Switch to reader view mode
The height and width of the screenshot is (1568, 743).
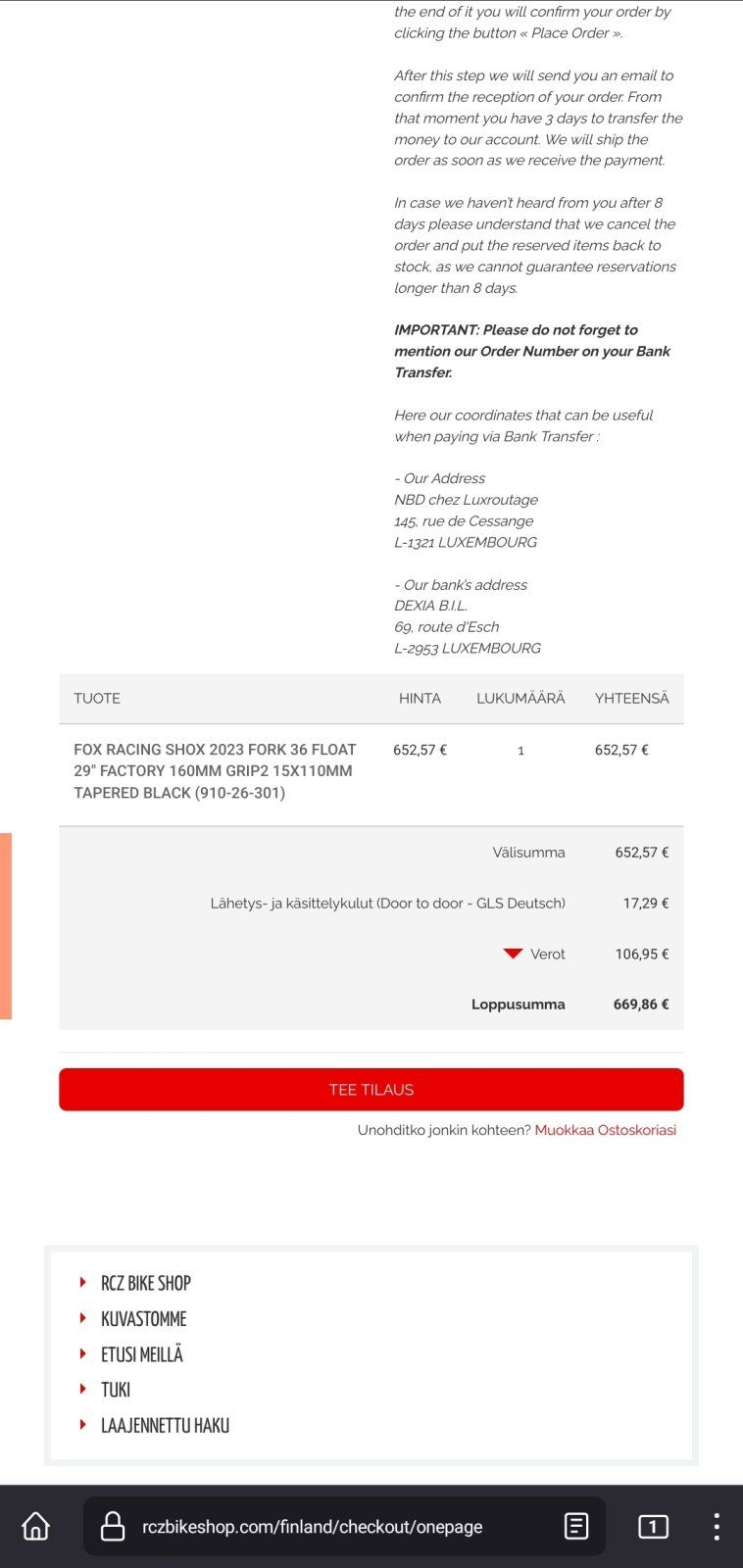tap(576, 1526)
